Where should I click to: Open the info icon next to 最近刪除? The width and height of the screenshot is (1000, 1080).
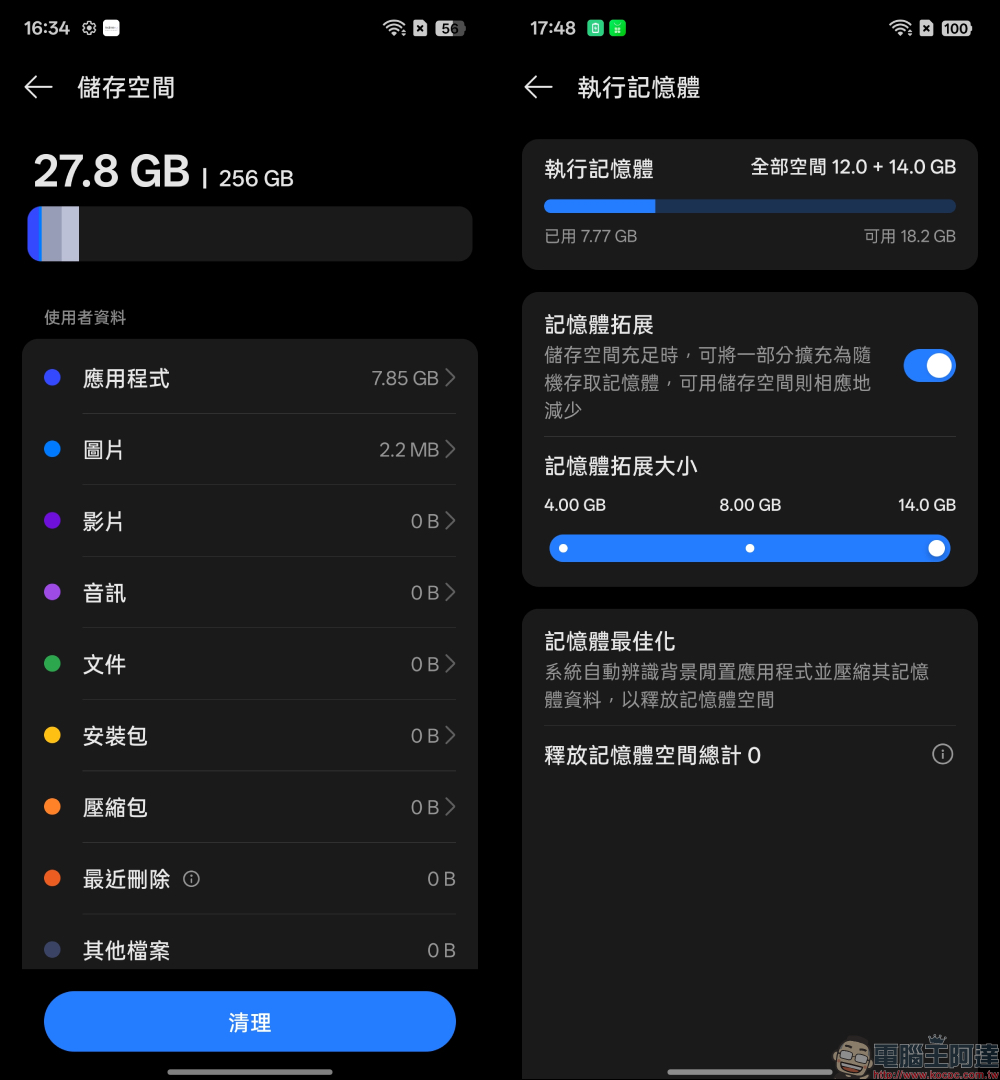pos(191,879)
